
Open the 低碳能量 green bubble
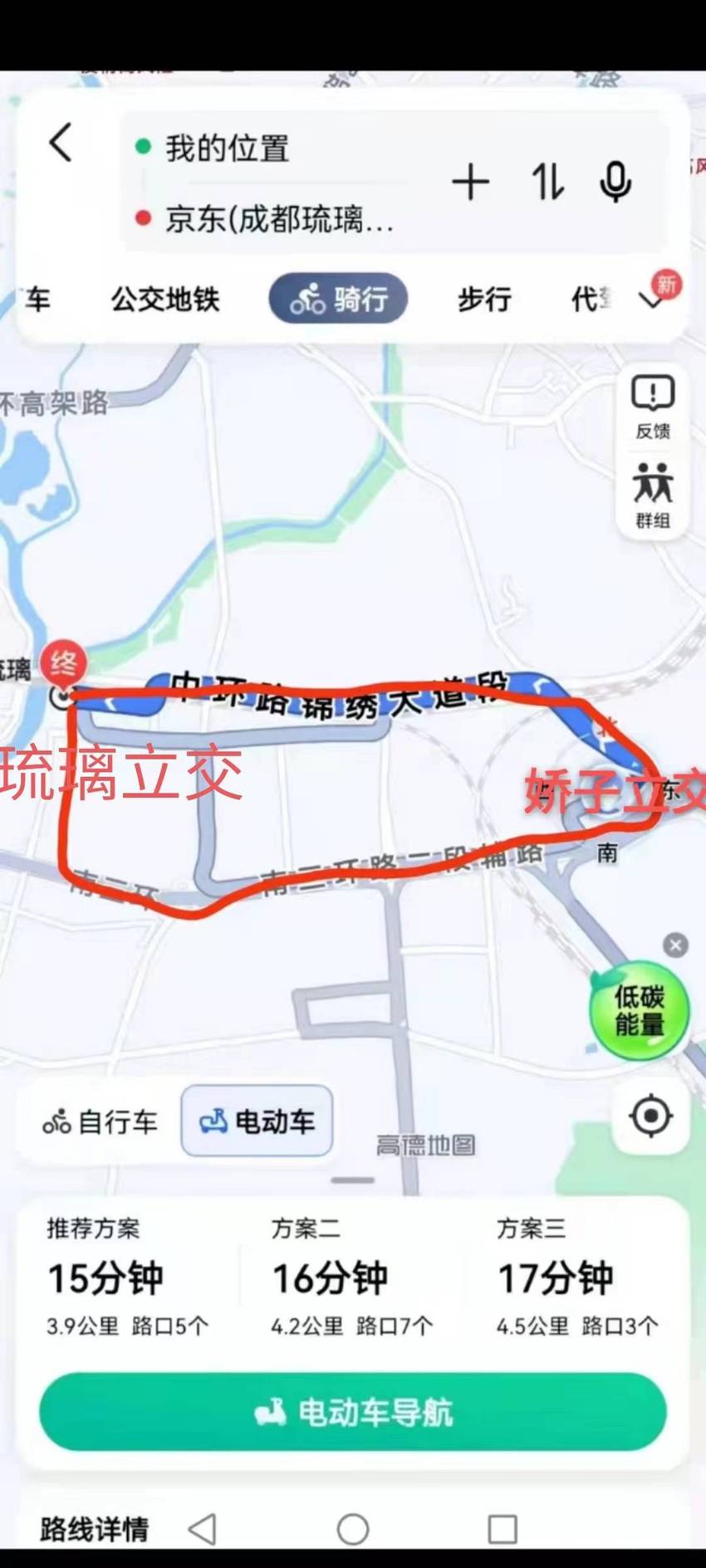tap(639, 1010)
